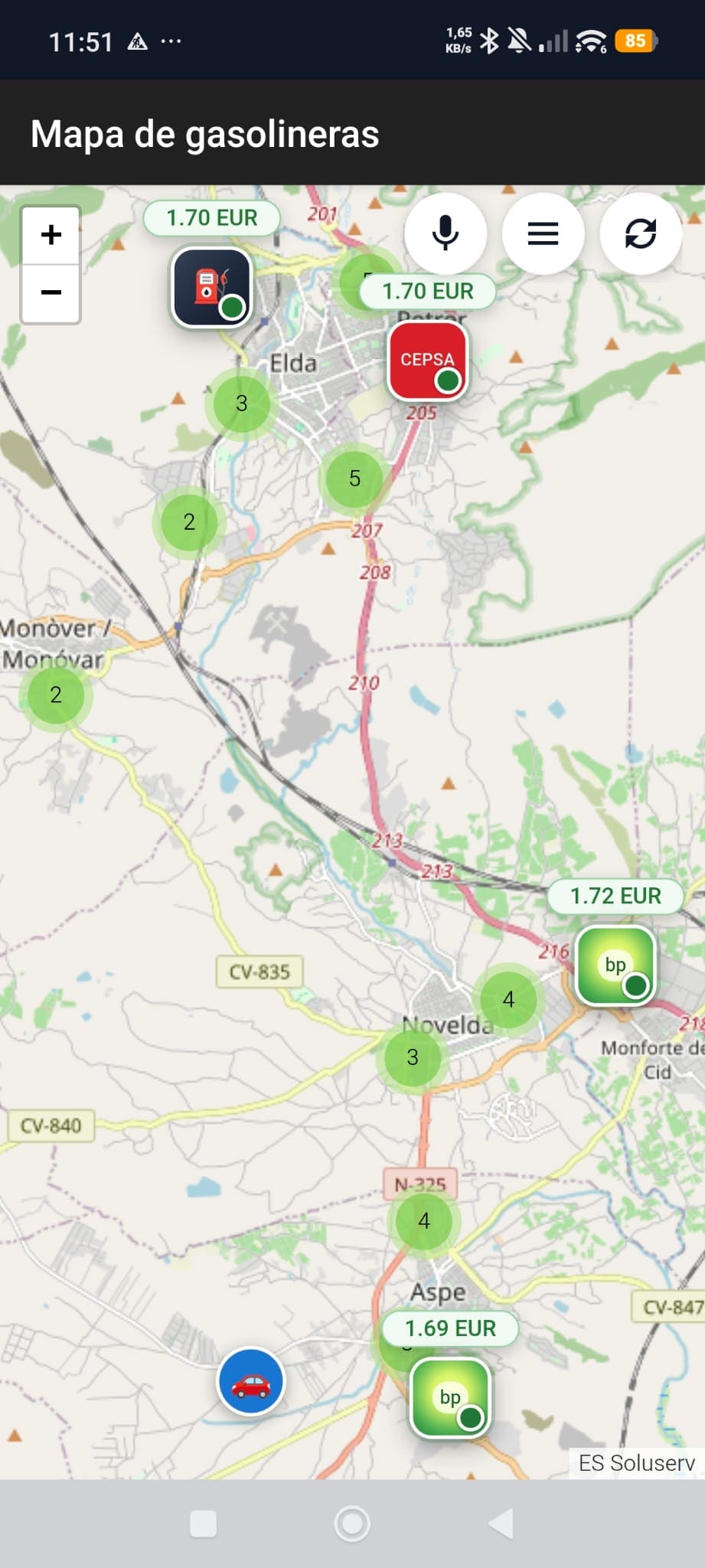Viewport: 705px width, 1568px height.
Task: Expand the cluster of 3 near Novelda
Action: [x=412, y=1058]
